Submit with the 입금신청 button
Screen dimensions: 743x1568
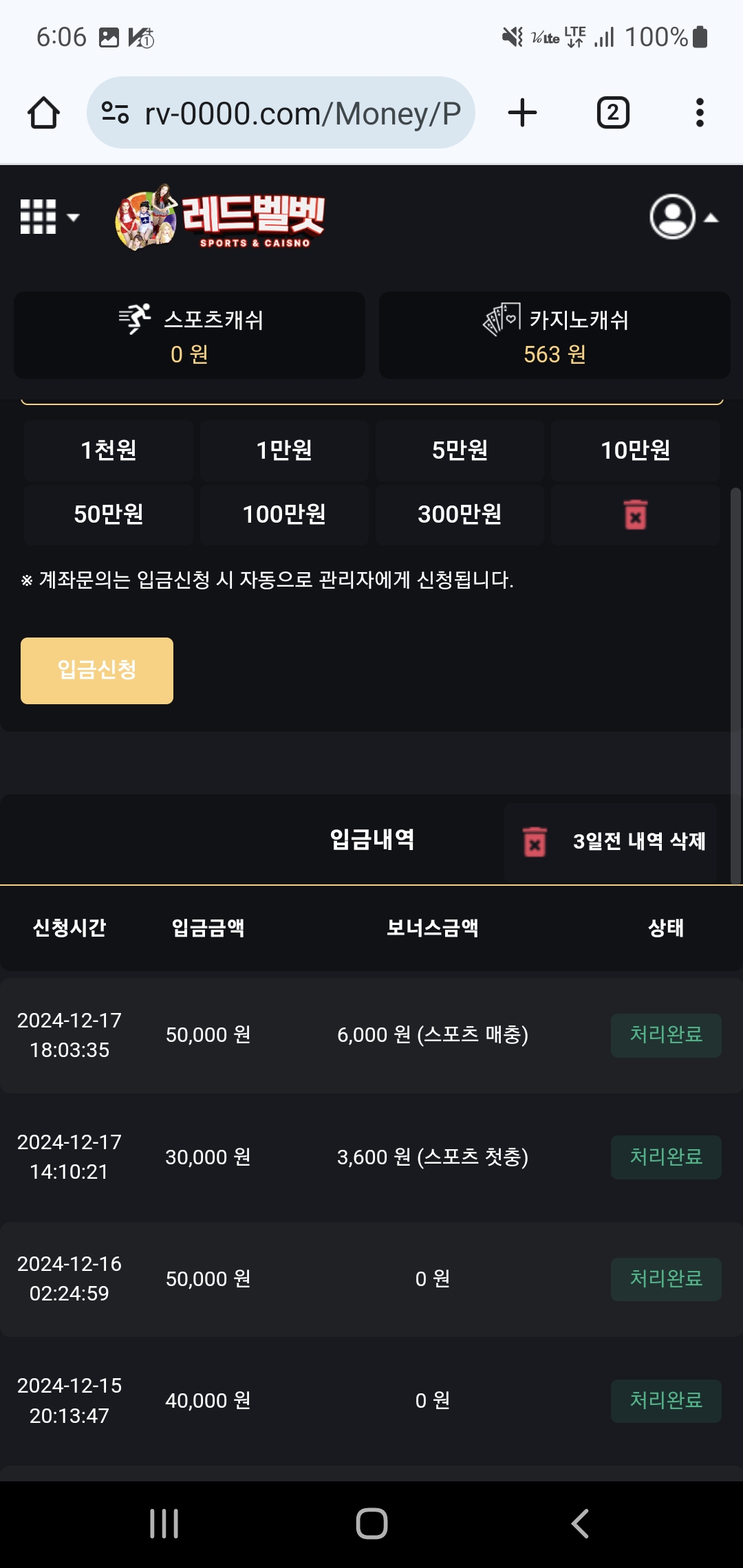point(97,671)
